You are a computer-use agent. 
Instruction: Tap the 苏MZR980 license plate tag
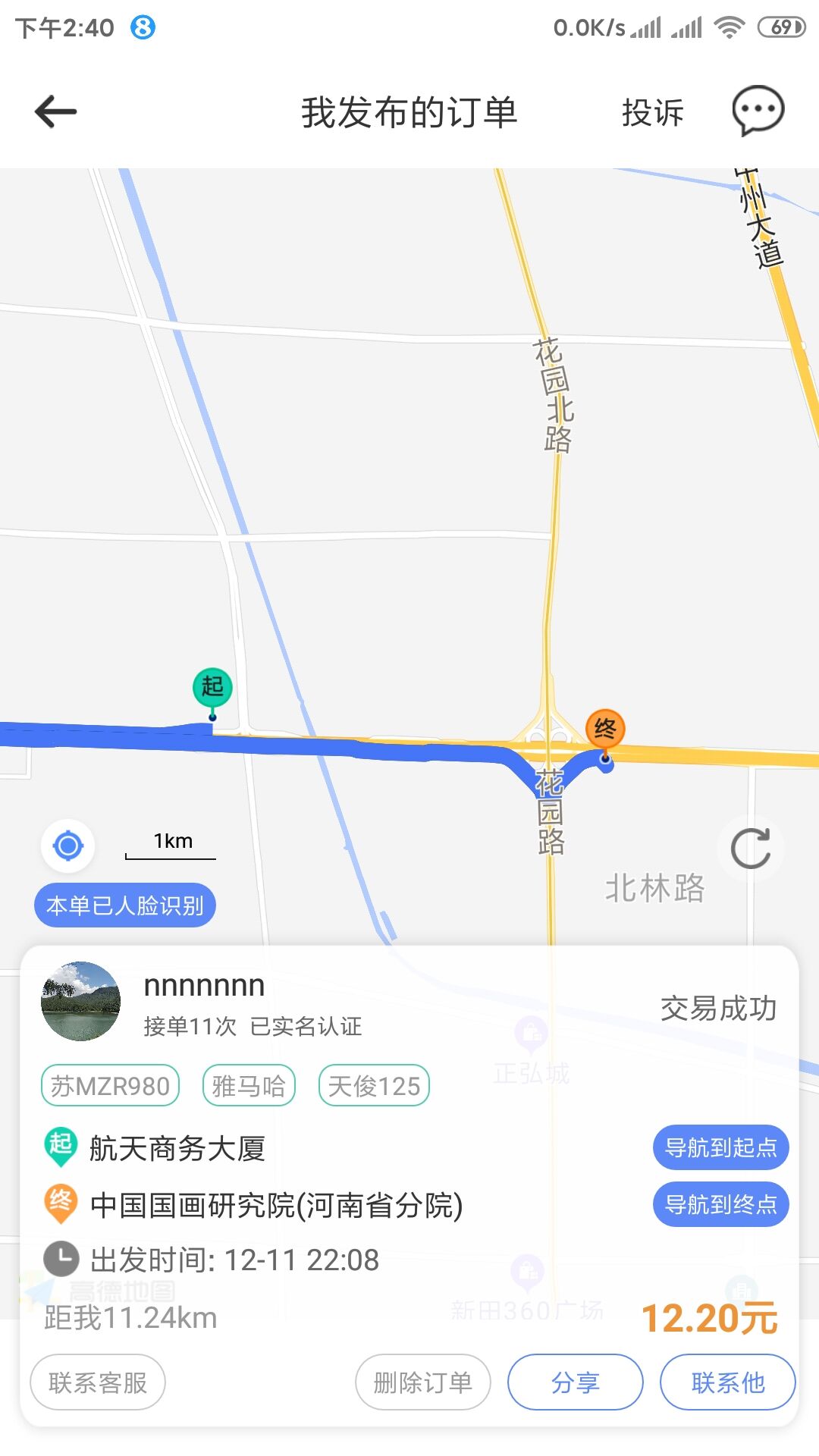(x=109, y=1085)
